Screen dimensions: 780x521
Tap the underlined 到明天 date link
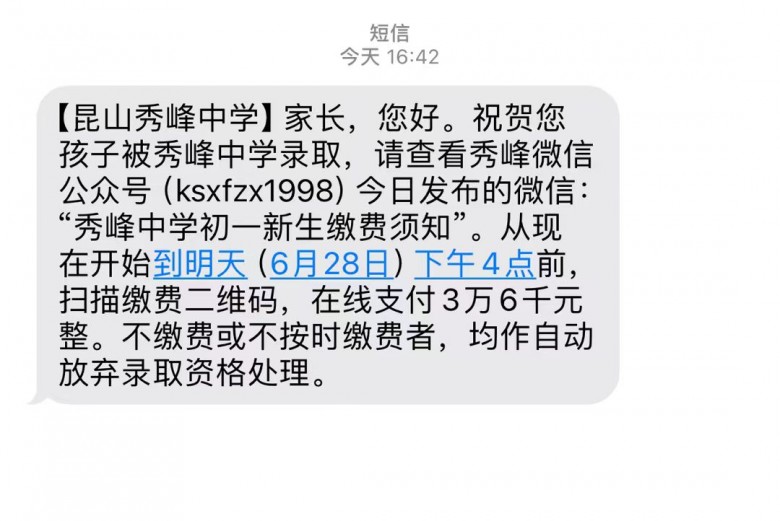(199, 266)
